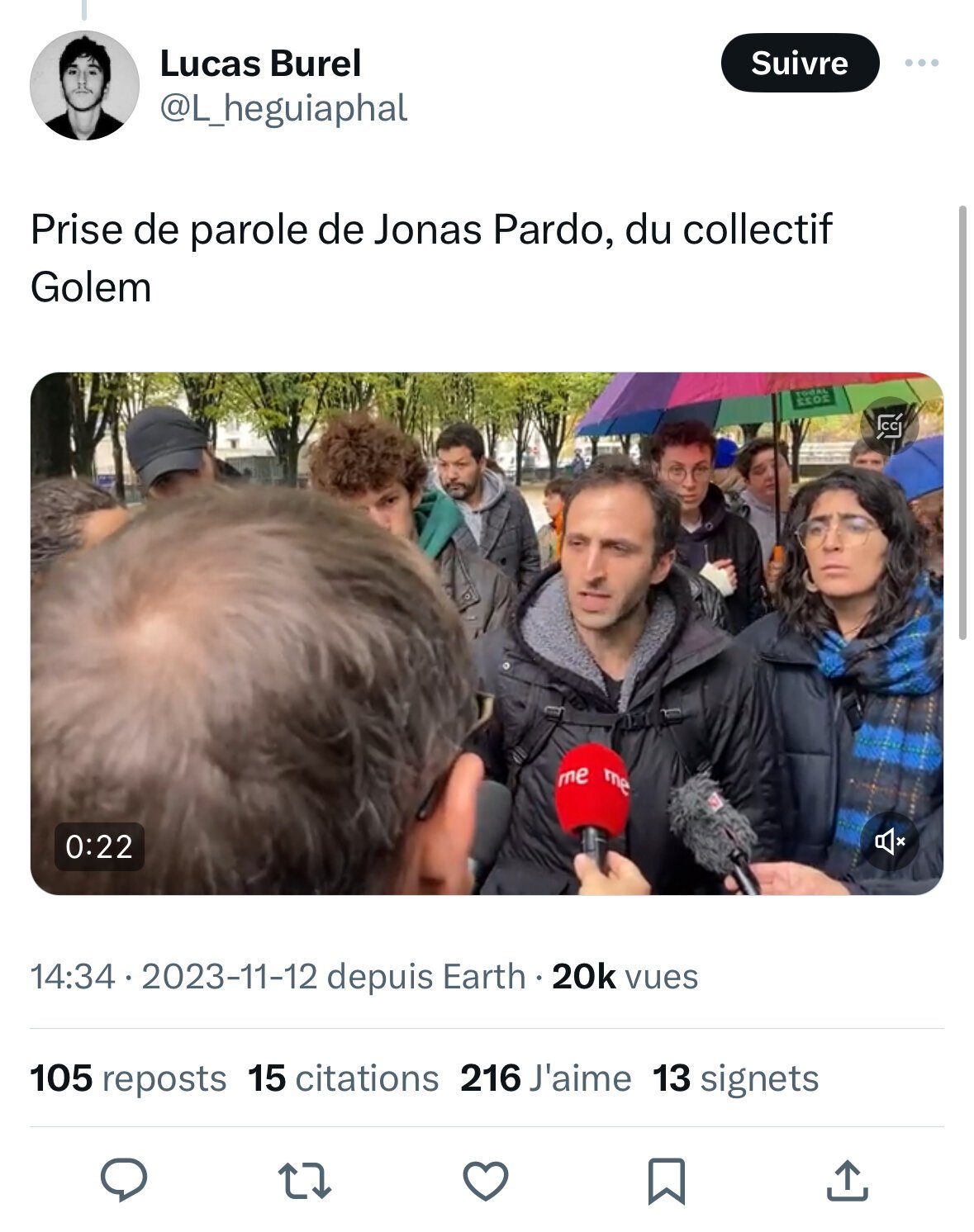Viewport: 974px width, 1232px height.
Task: See who liked: 216 J'aime
Action: coord(545,1078)
